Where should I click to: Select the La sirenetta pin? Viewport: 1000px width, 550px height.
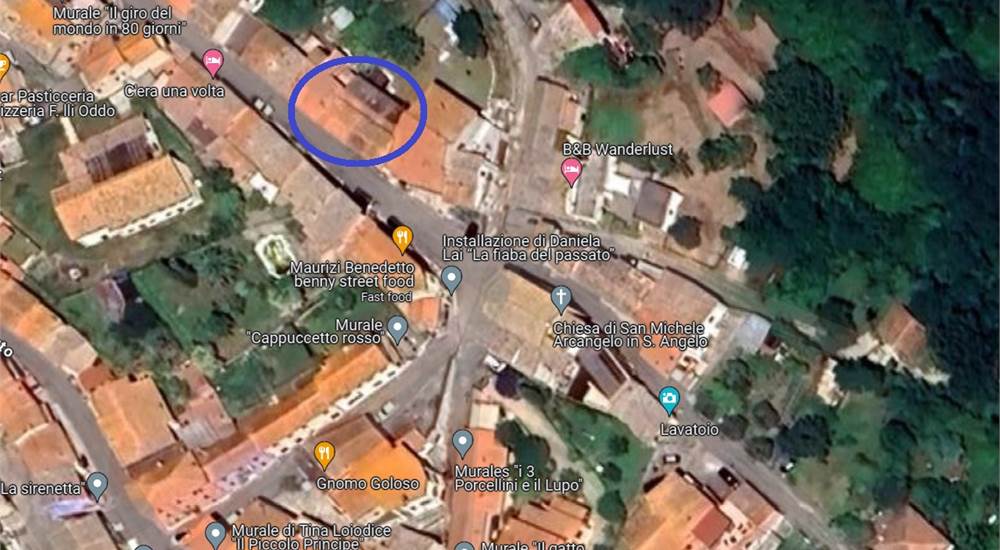[x=97, y=486]
